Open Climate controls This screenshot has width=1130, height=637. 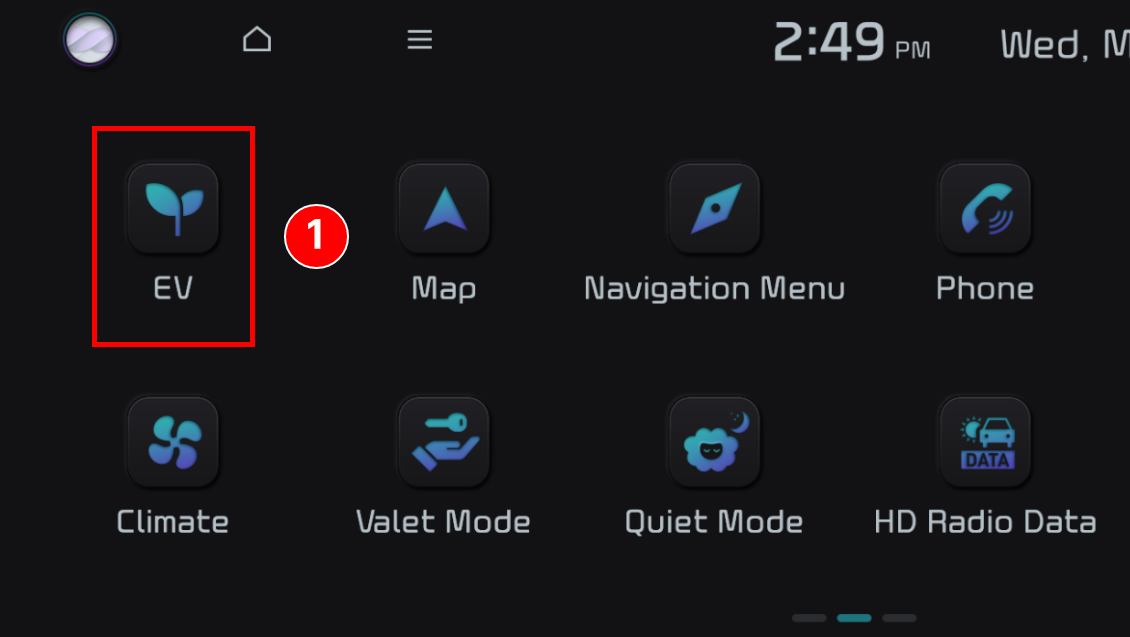[x=172, y=442]
